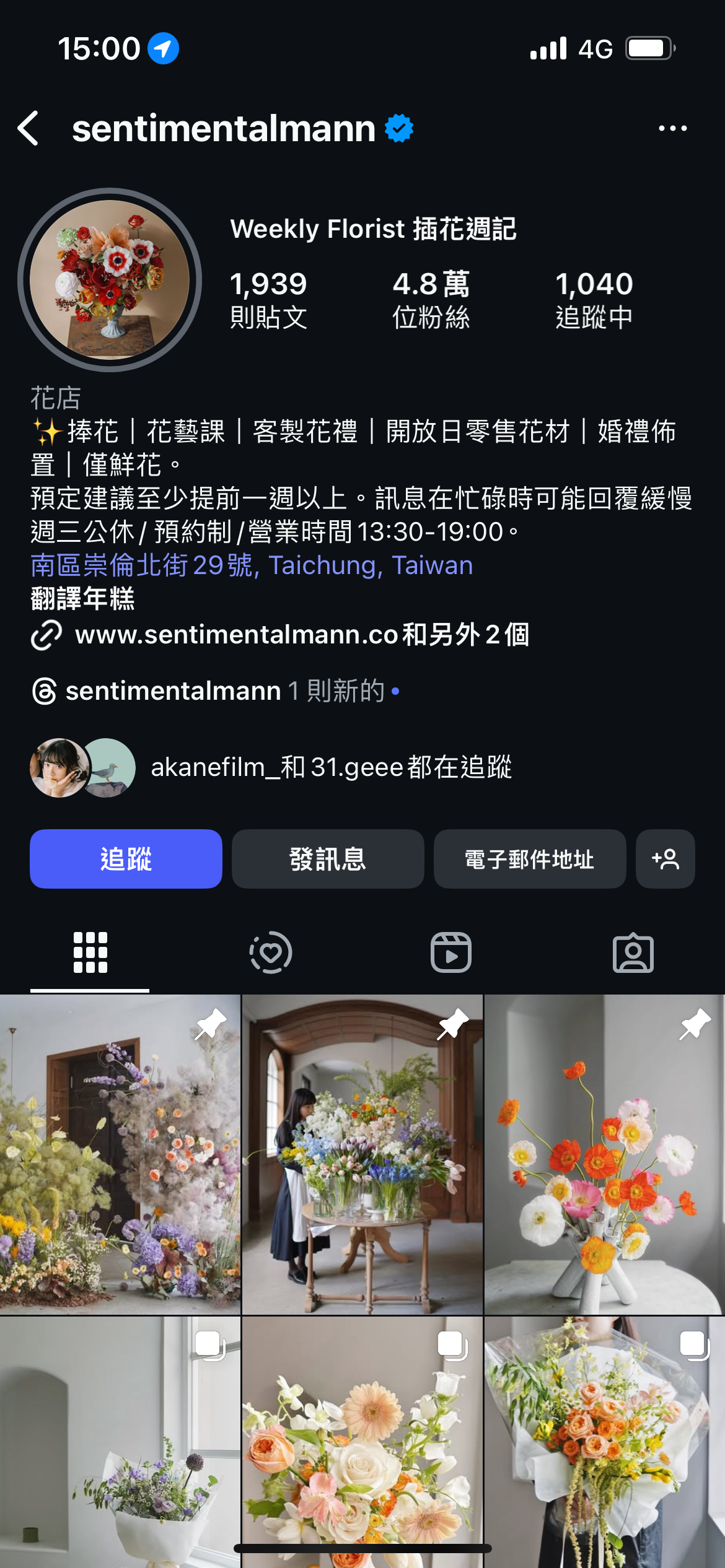Open the three-dot options menu
Image resolution: width=725 pixels, height=1568 pixels.
[672, 129]
